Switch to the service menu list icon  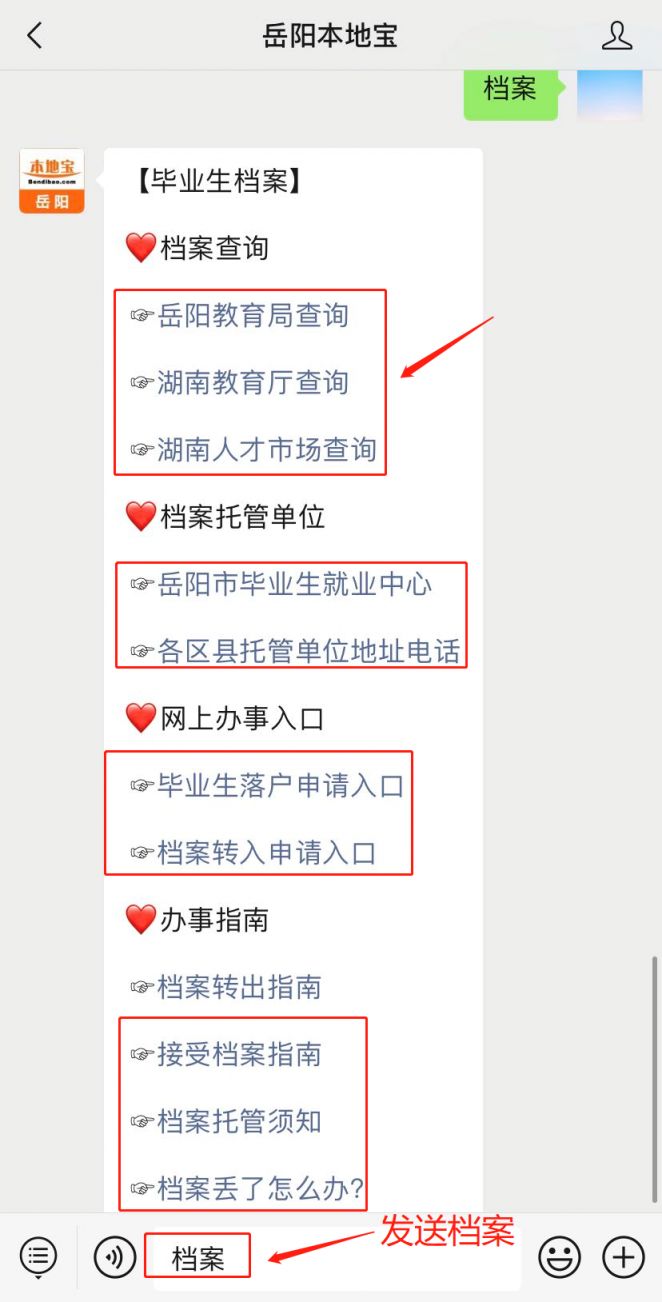click(x=38, y=1256)
